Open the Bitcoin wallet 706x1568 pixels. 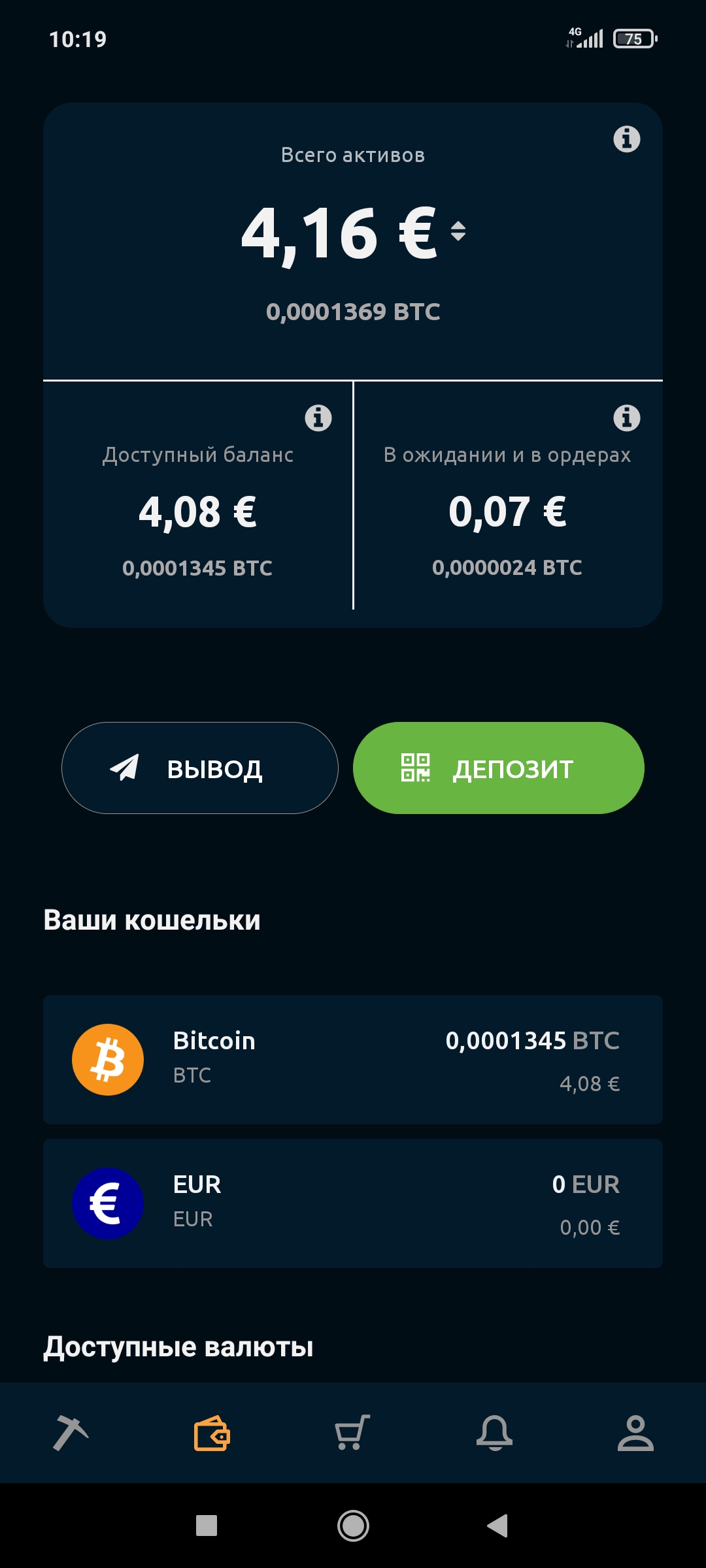[353, 1060]
